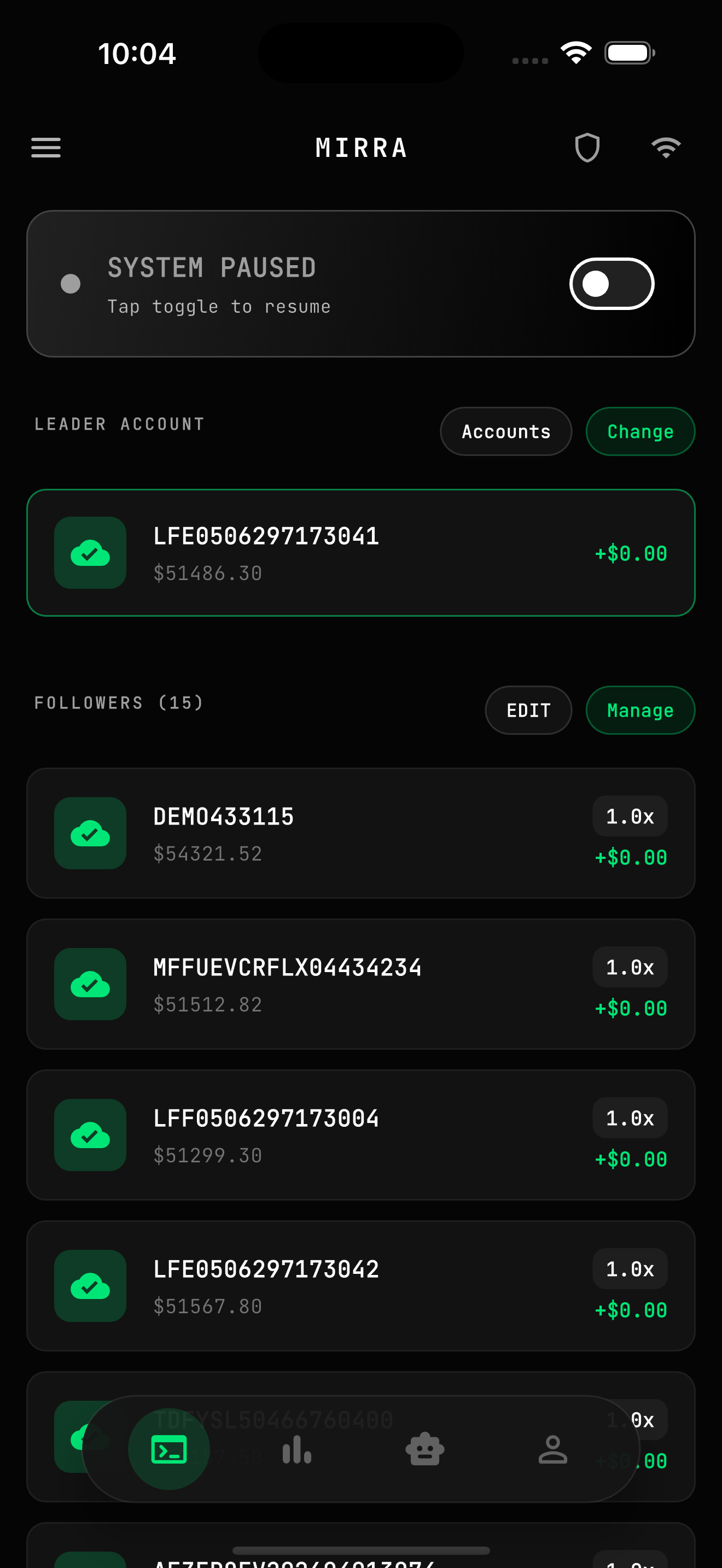Change the leader account
The height and width of the screenshot is (1568, 722).
click(x=640, y=431)
